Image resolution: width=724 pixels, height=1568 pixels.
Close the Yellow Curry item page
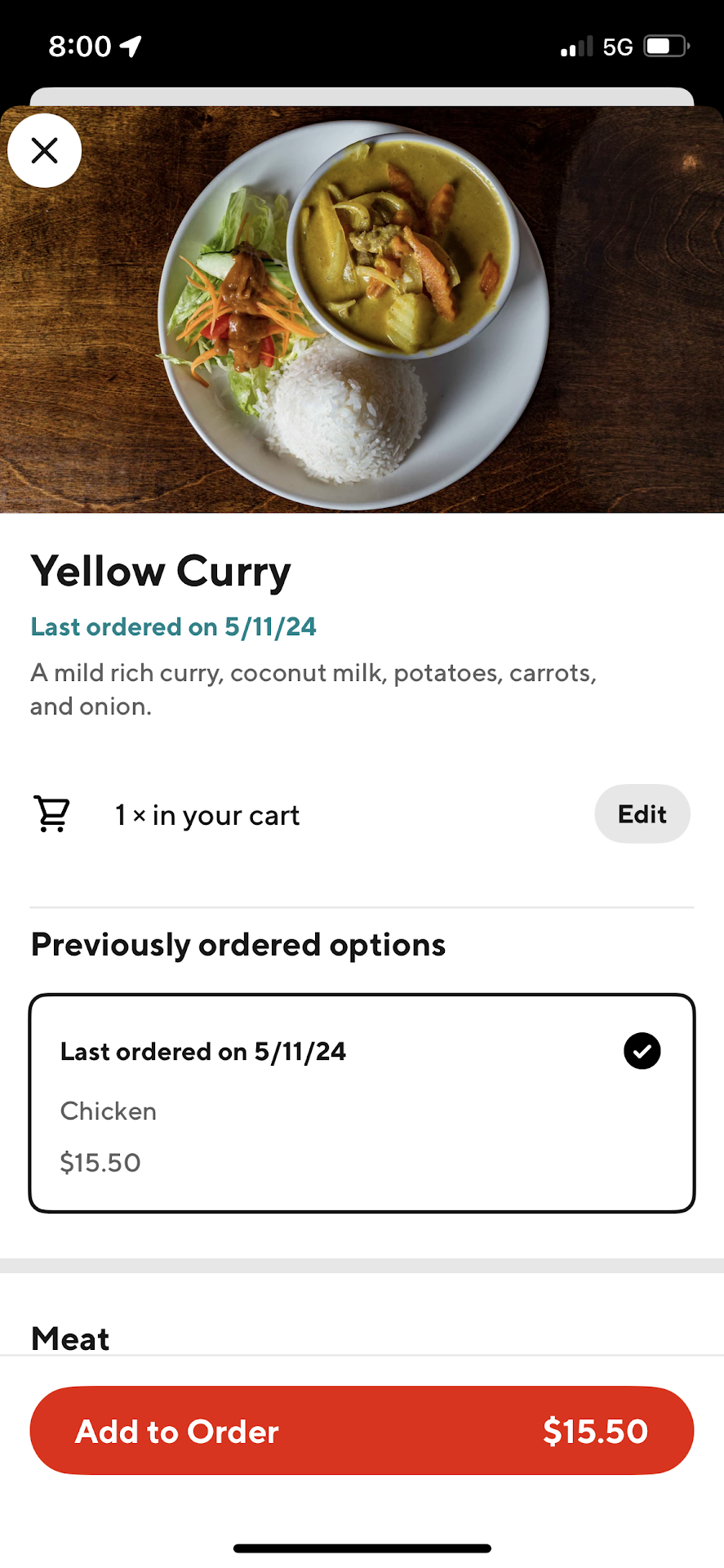pyautogui.click(x=44, y=150)
